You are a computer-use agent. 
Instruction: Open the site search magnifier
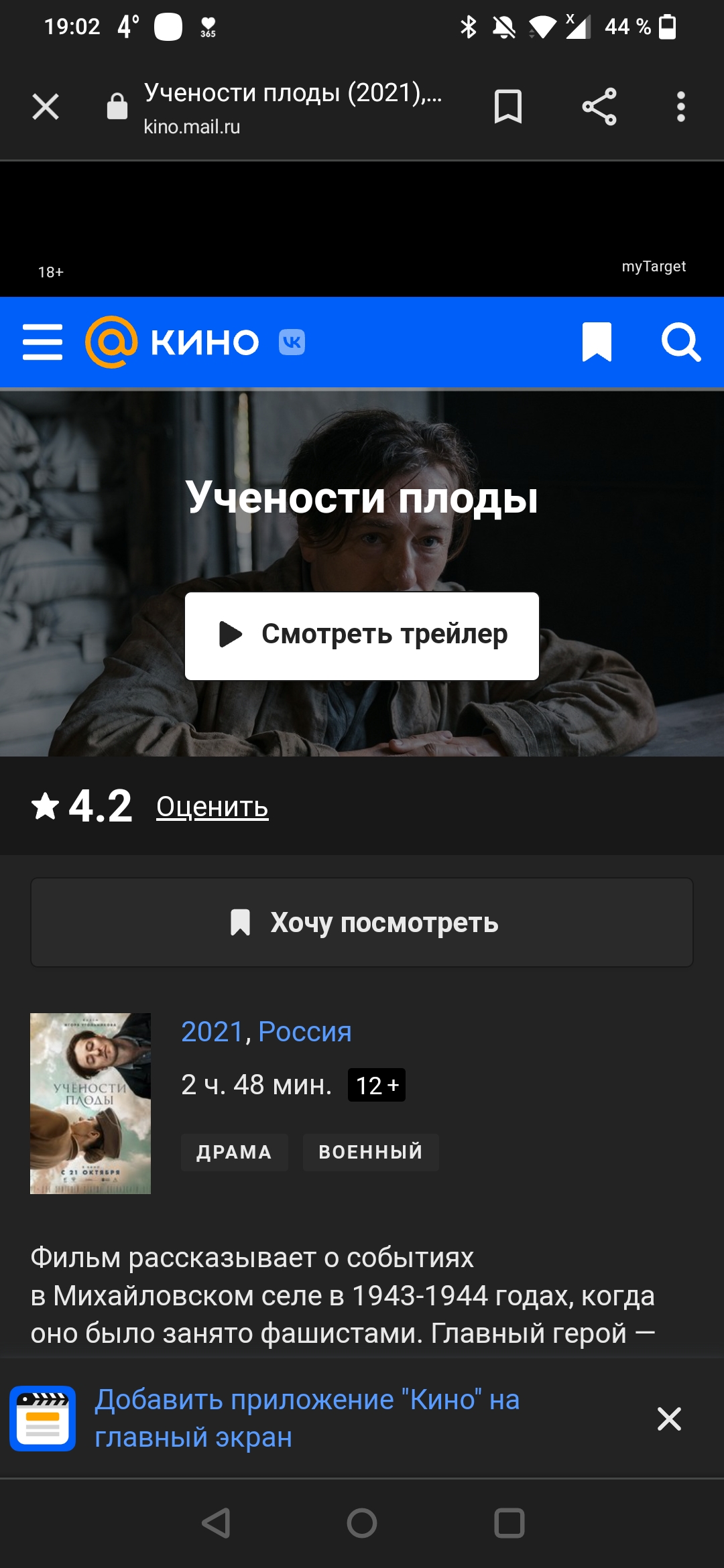click(681, 342)
